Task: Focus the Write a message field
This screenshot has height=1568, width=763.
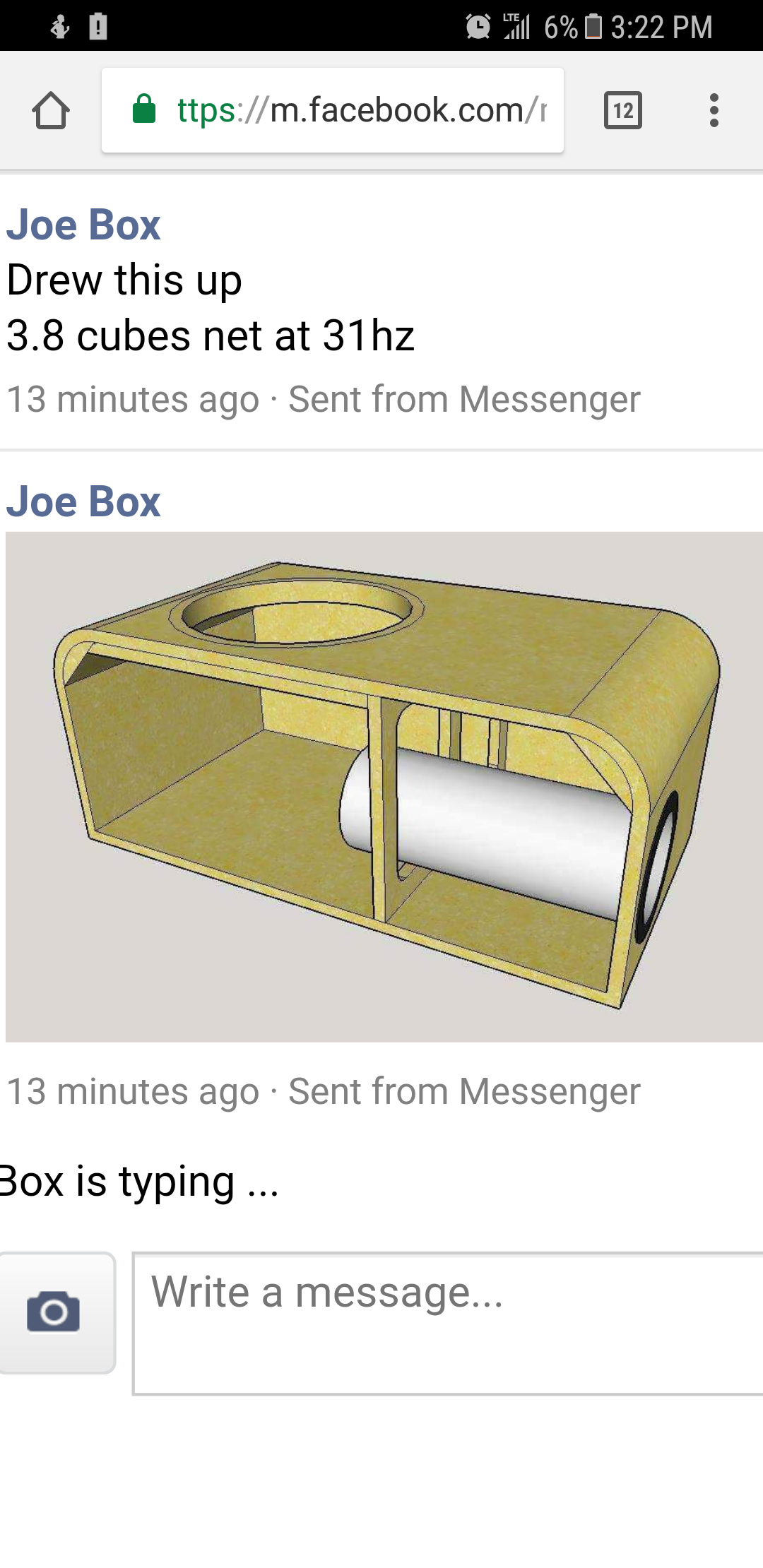Action: pos(448,1324)
